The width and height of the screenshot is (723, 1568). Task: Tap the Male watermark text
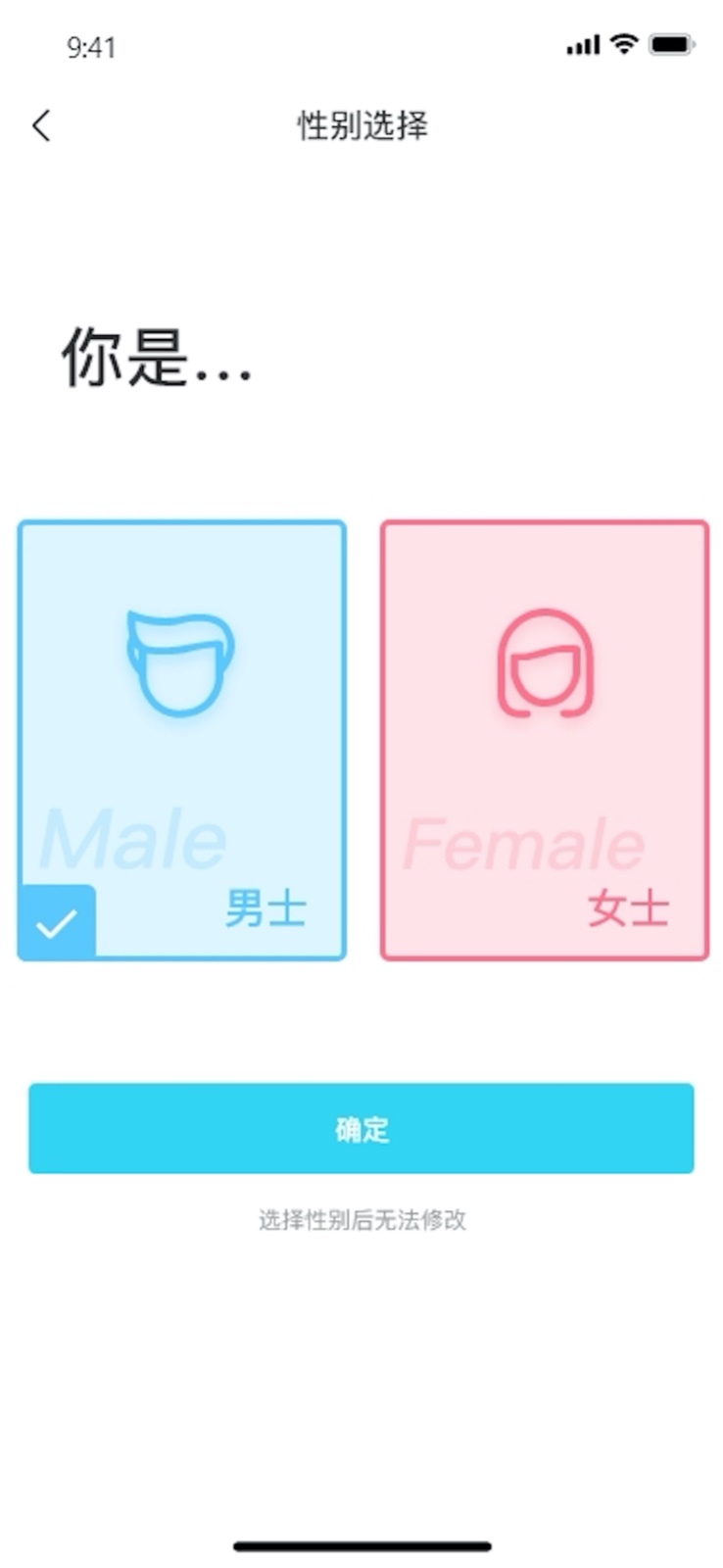click(x=137, y=840)
